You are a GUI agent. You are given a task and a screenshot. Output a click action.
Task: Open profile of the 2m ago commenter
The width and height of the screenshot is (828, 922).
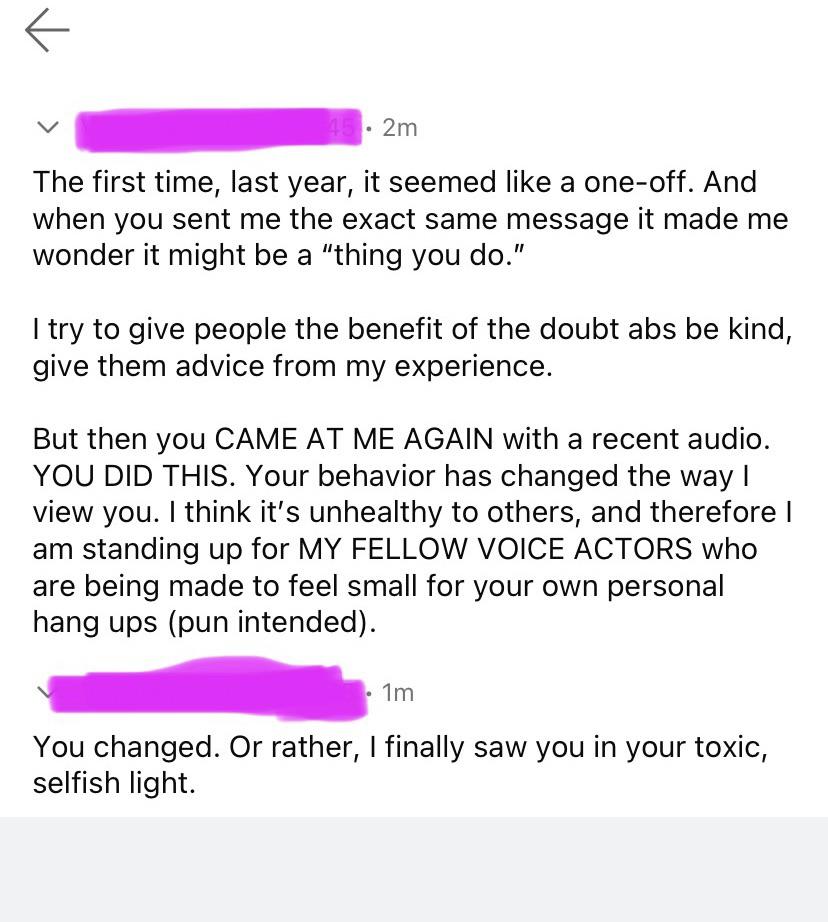pyautogui.click(x=220, y=128)
